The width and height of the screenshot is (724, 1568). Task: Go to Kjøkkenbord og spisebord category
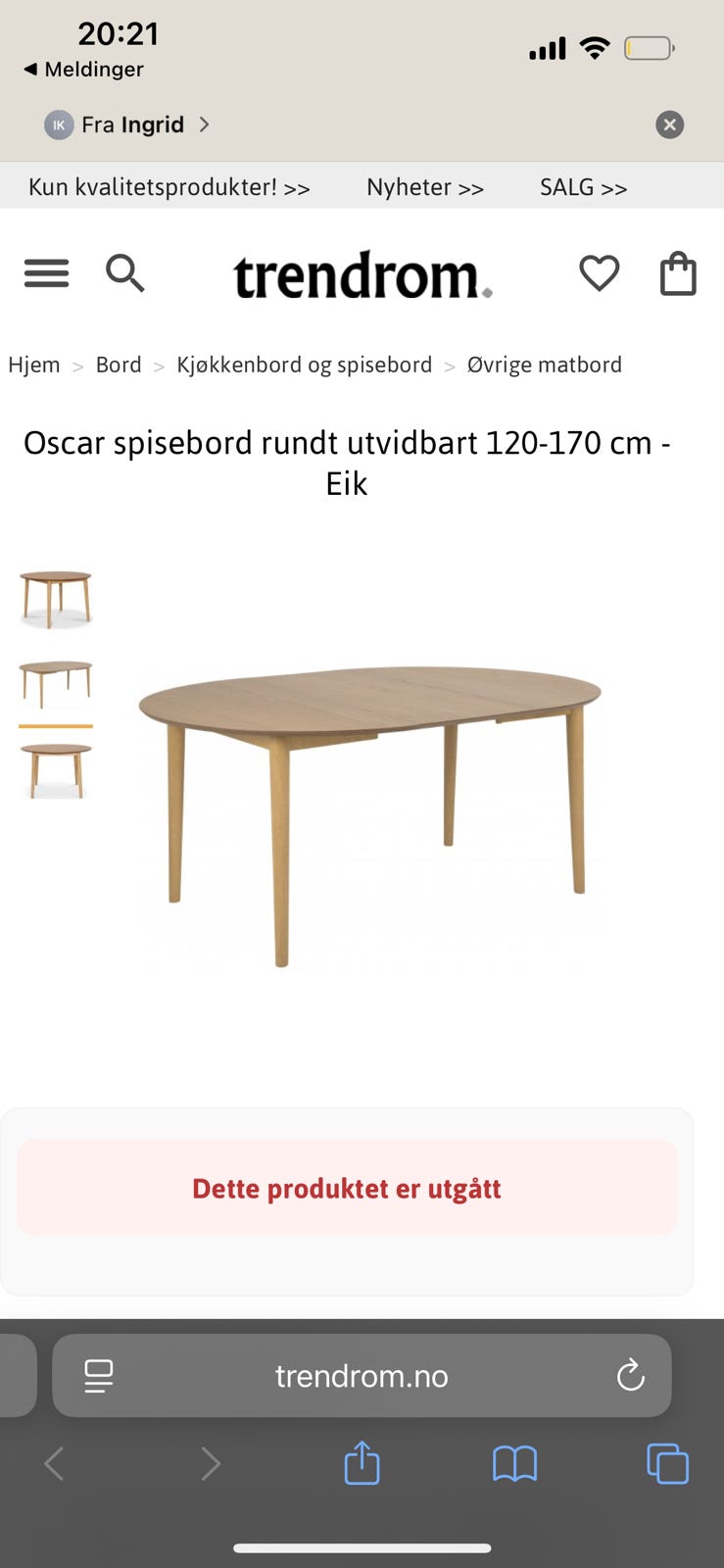tap(304, 364)
